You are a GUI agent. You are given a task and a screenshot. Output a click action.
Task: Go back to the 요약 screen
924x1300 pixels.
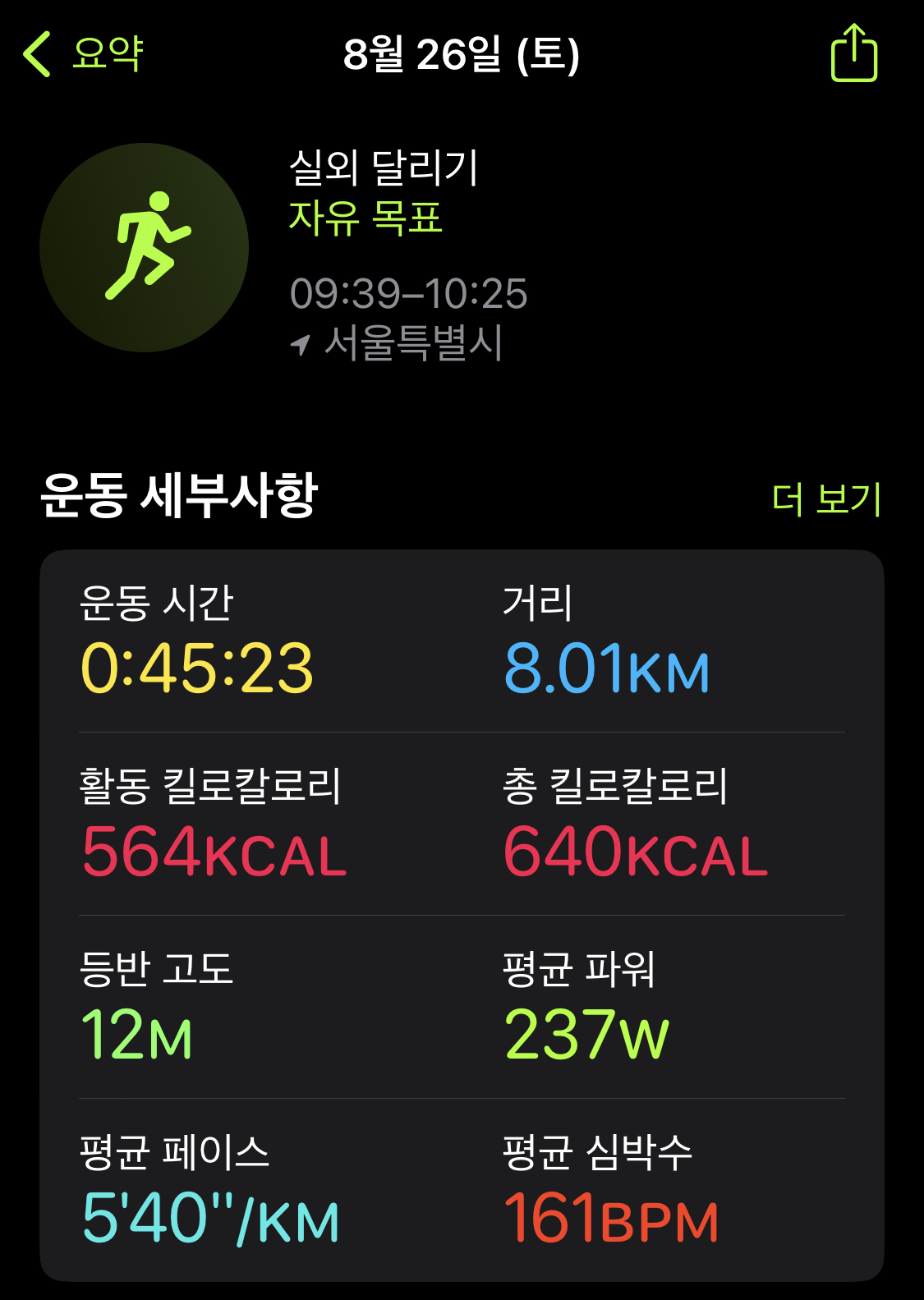coord(82,54)
